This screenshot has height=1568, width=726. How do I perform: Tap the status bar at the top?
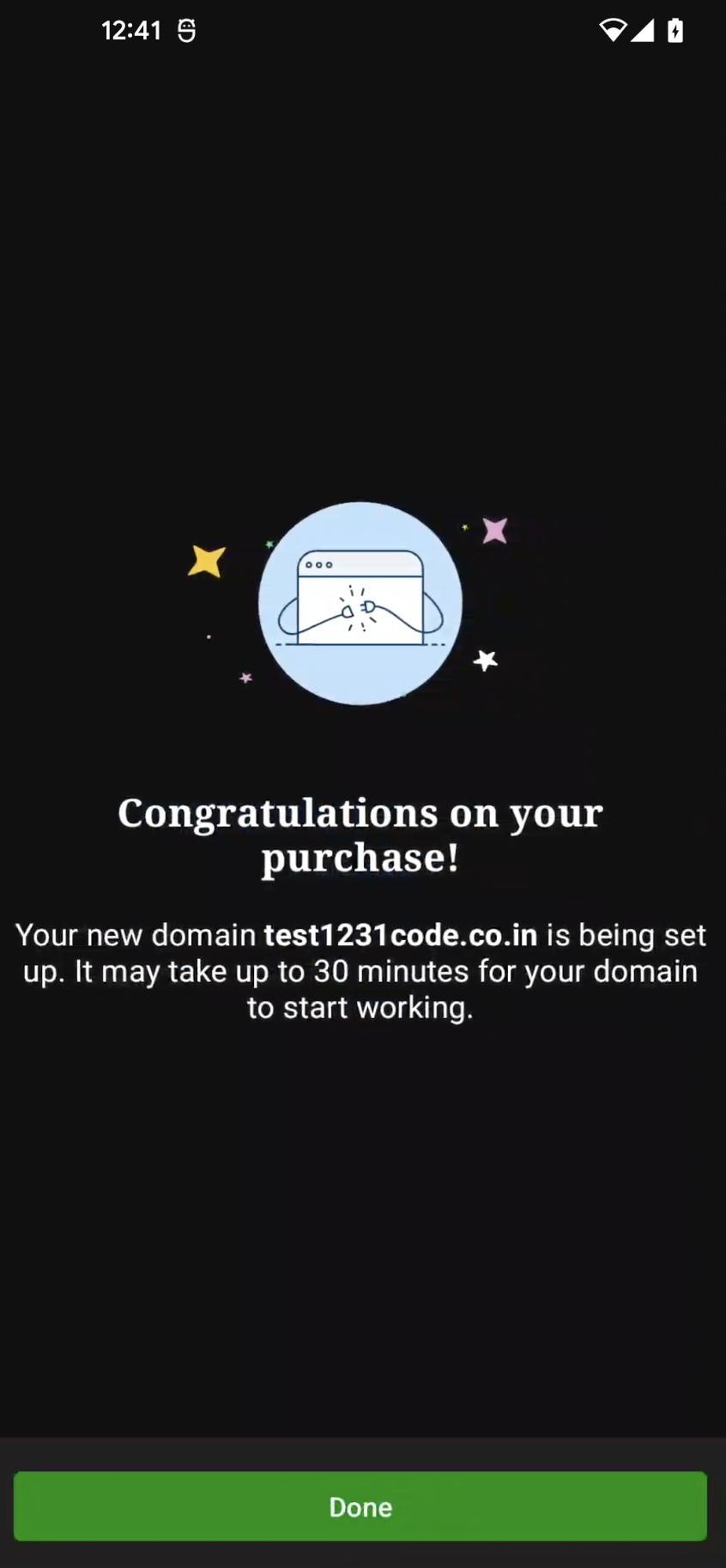(363, 31)
